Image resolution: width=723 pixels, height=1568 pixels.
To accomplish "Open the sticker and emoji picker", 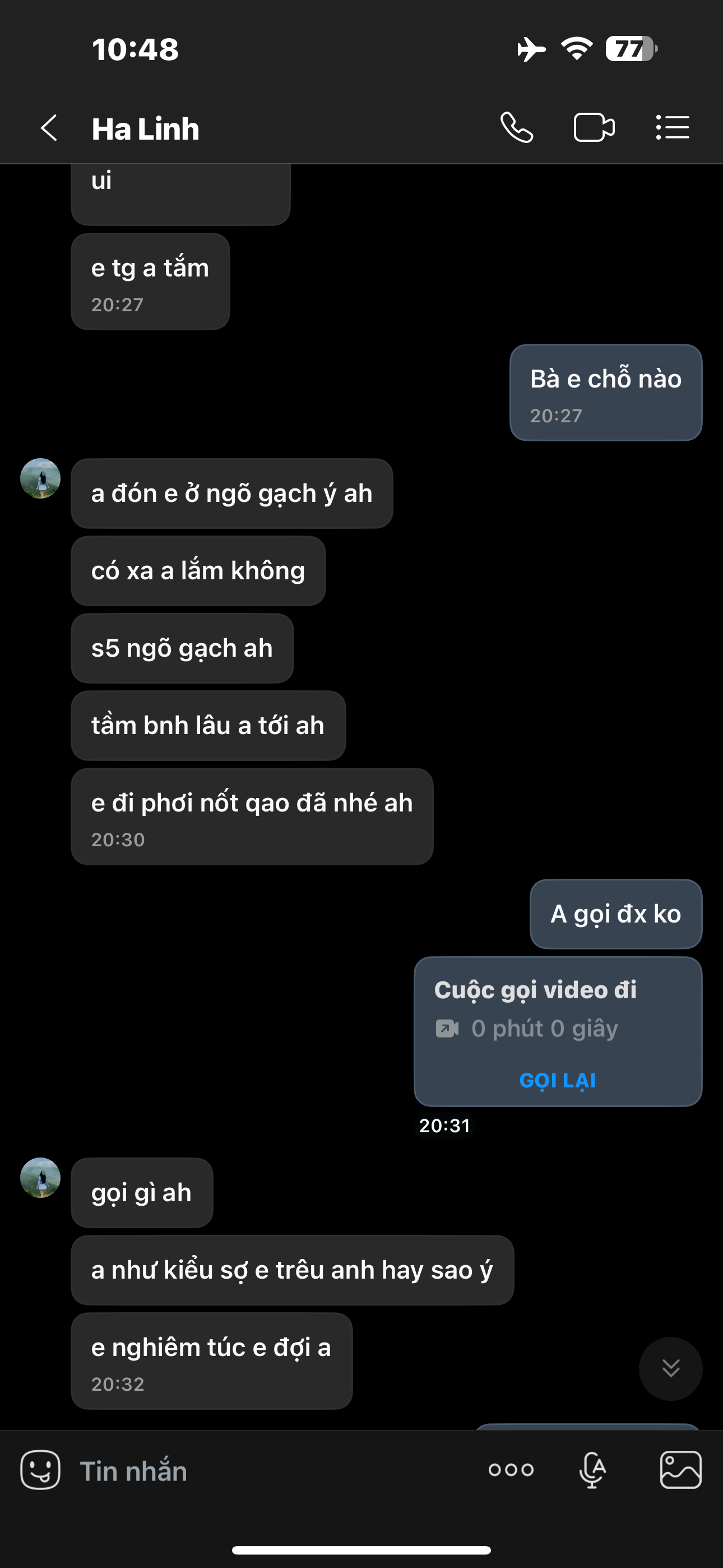I will click(40, 1470).
